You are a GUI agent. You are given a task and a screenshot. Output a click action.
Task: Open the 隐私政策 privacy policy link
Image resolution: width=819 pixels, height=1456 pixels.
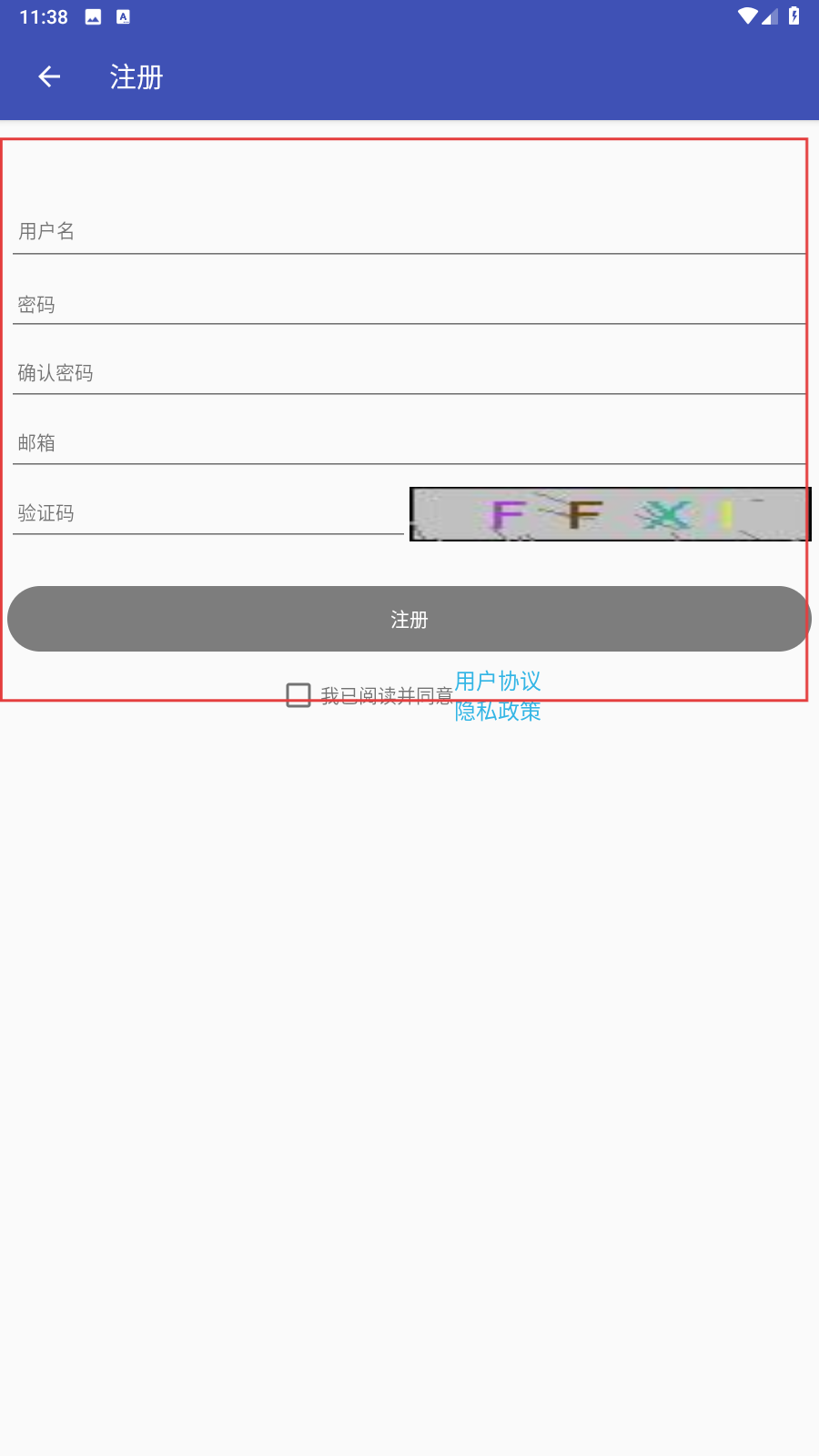(498, 712)
